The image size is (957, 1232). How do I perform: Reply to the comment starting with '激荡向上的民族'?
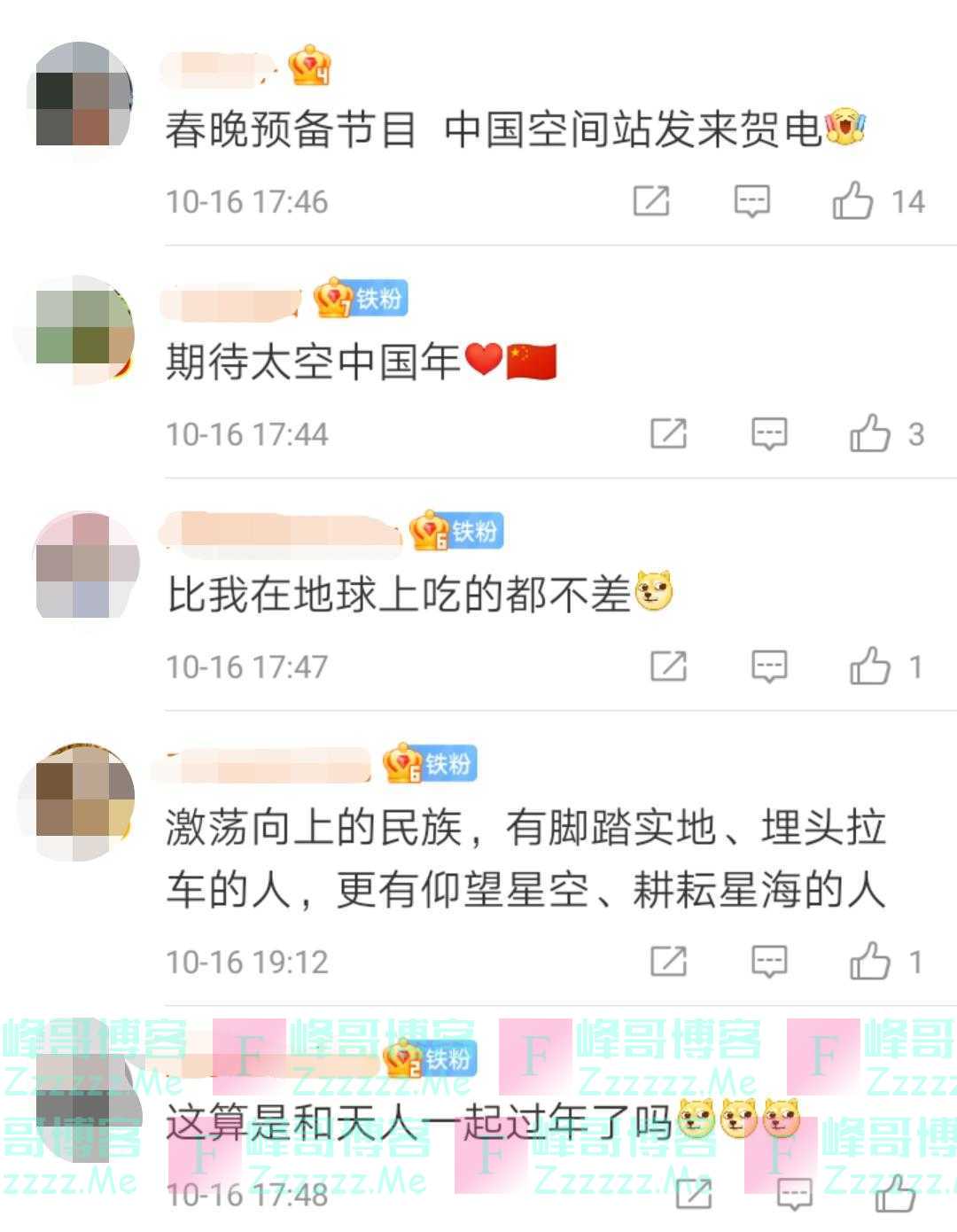point(768,962)
